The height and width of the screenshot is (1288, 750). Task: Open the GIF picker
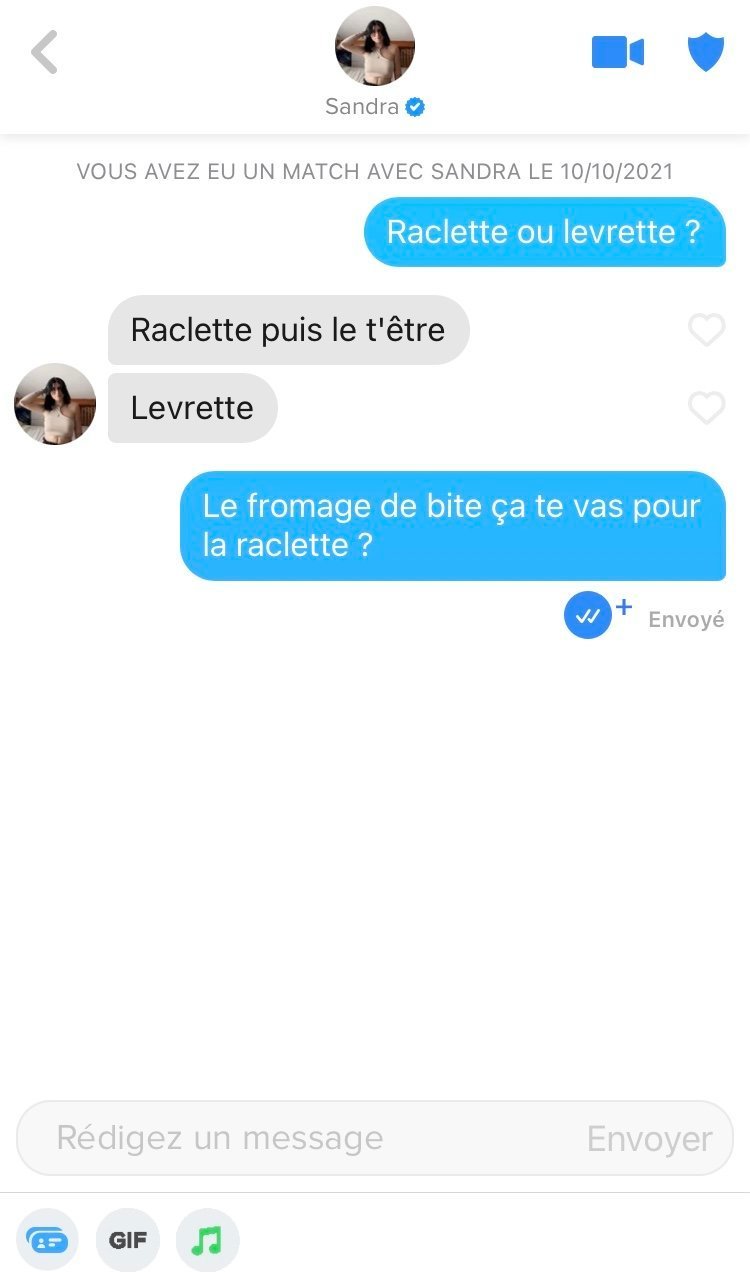pos(128,1241)
